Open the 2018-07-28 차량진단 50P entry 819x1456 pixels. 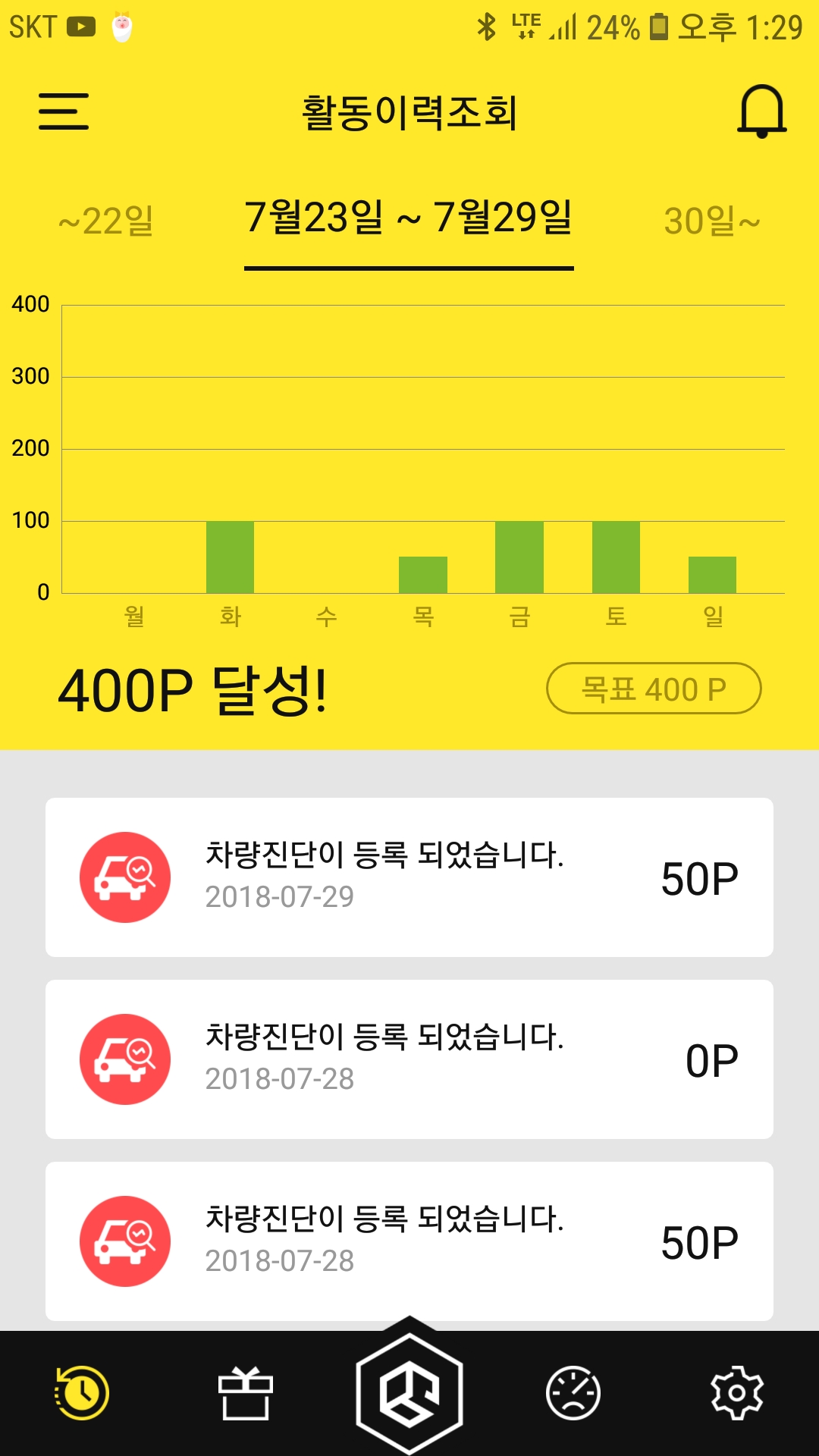coord(409,1241)
